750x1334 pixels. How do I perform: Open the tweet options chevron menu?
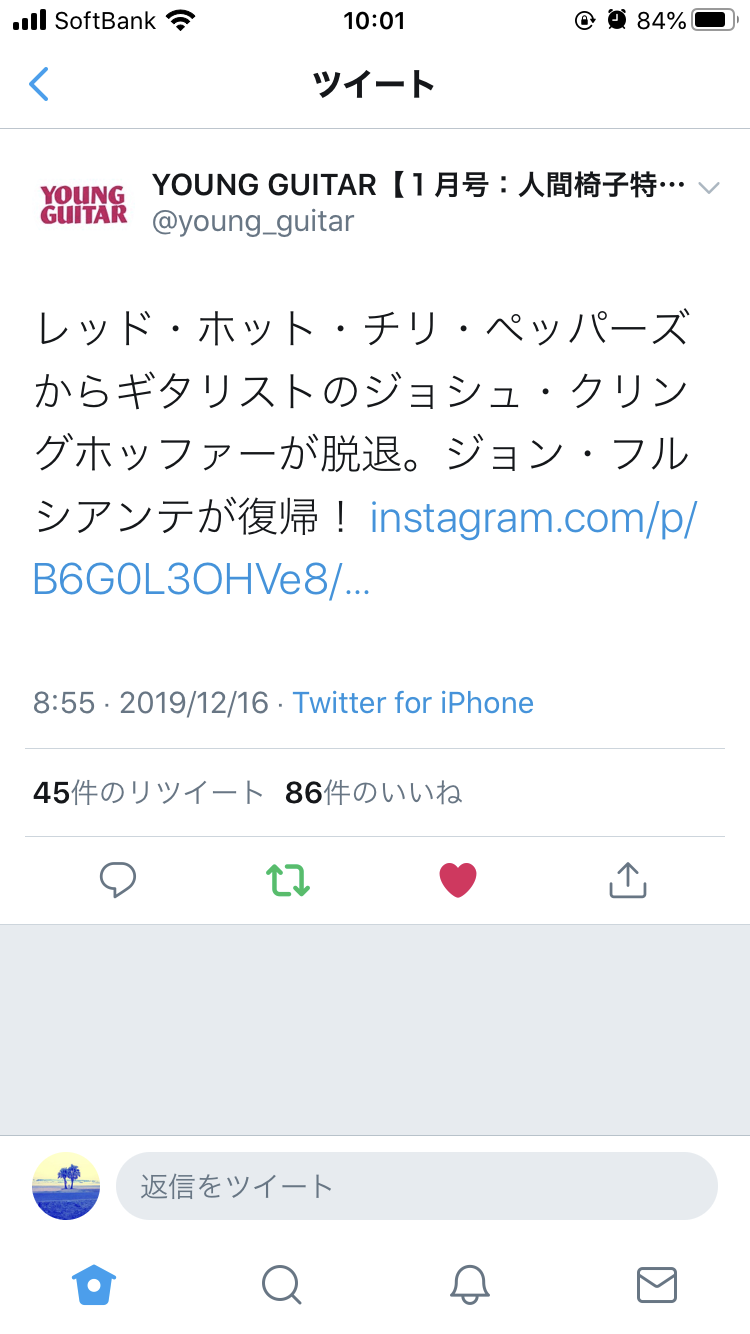(708, 188)
